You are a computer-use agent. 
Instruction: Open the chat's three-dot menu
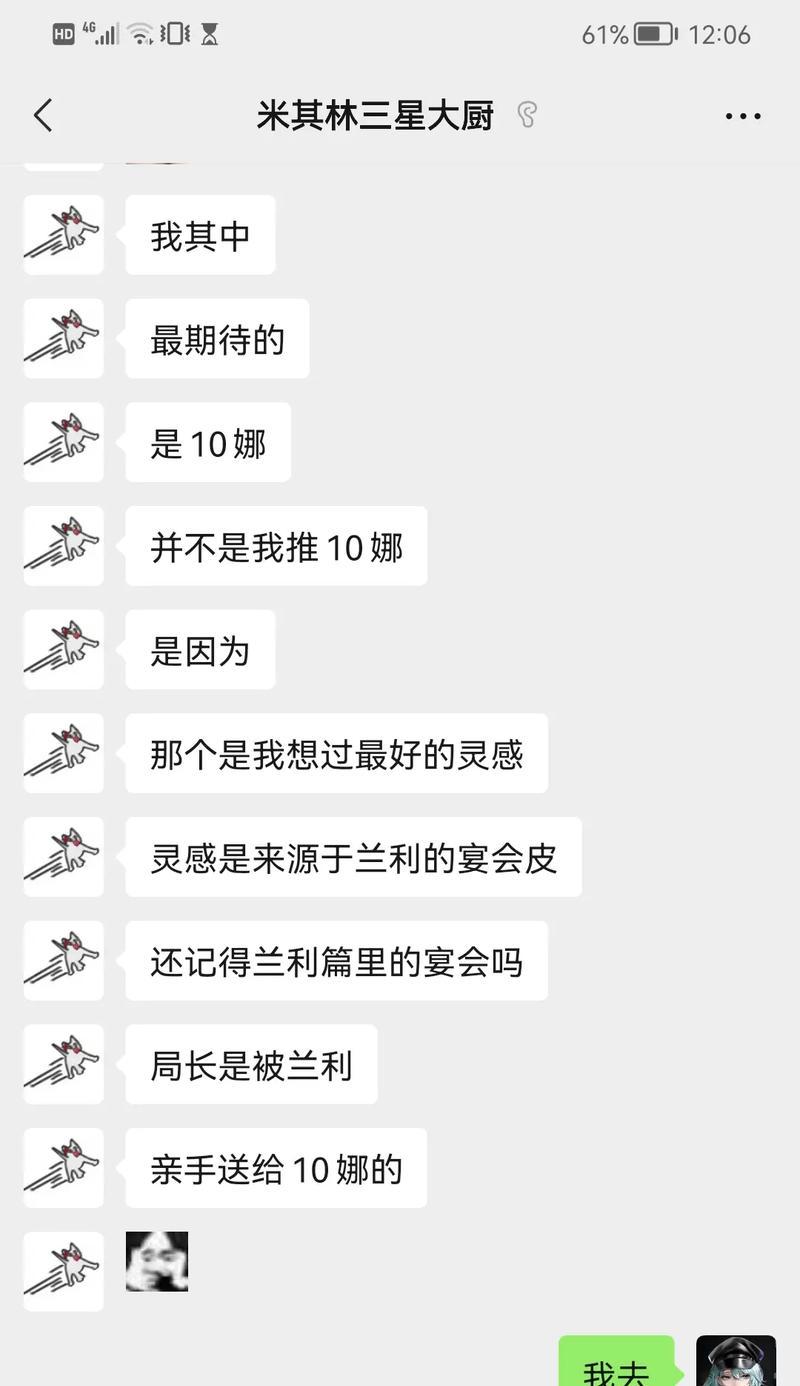pyautogui.click(x=743, y=116)
